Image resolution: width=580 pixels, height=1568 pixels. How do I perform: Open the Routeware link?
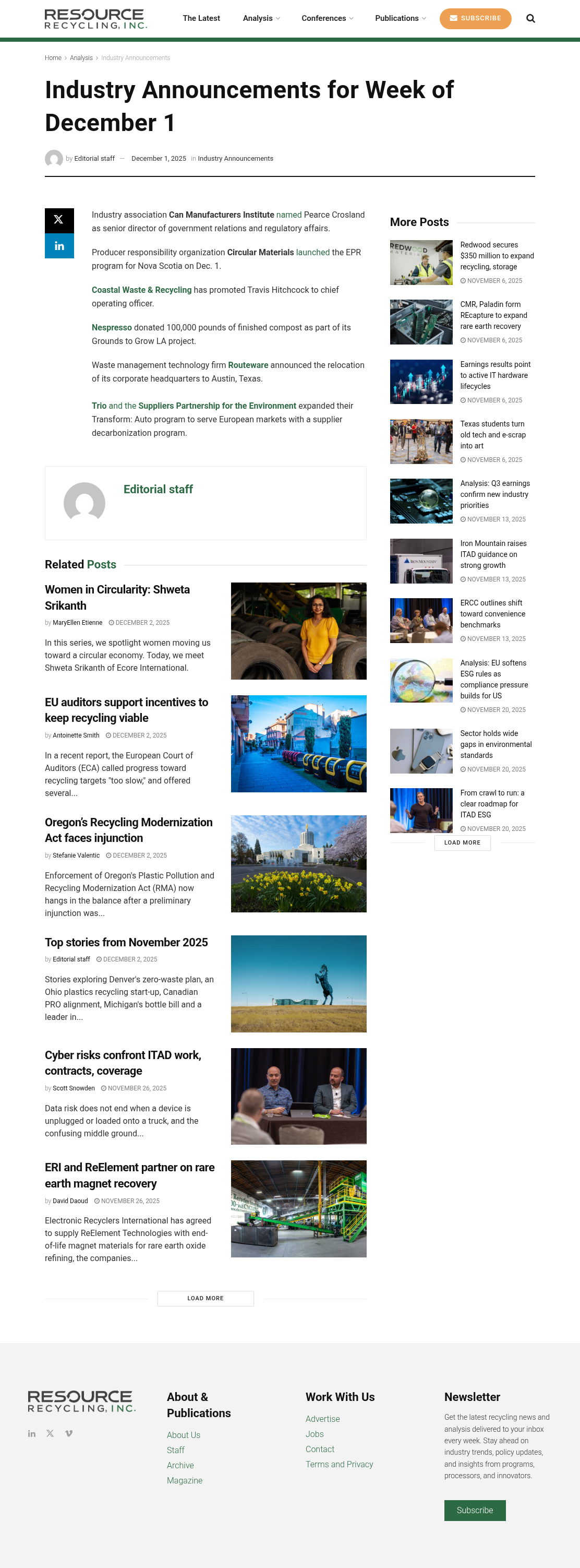tap(247, 365)
